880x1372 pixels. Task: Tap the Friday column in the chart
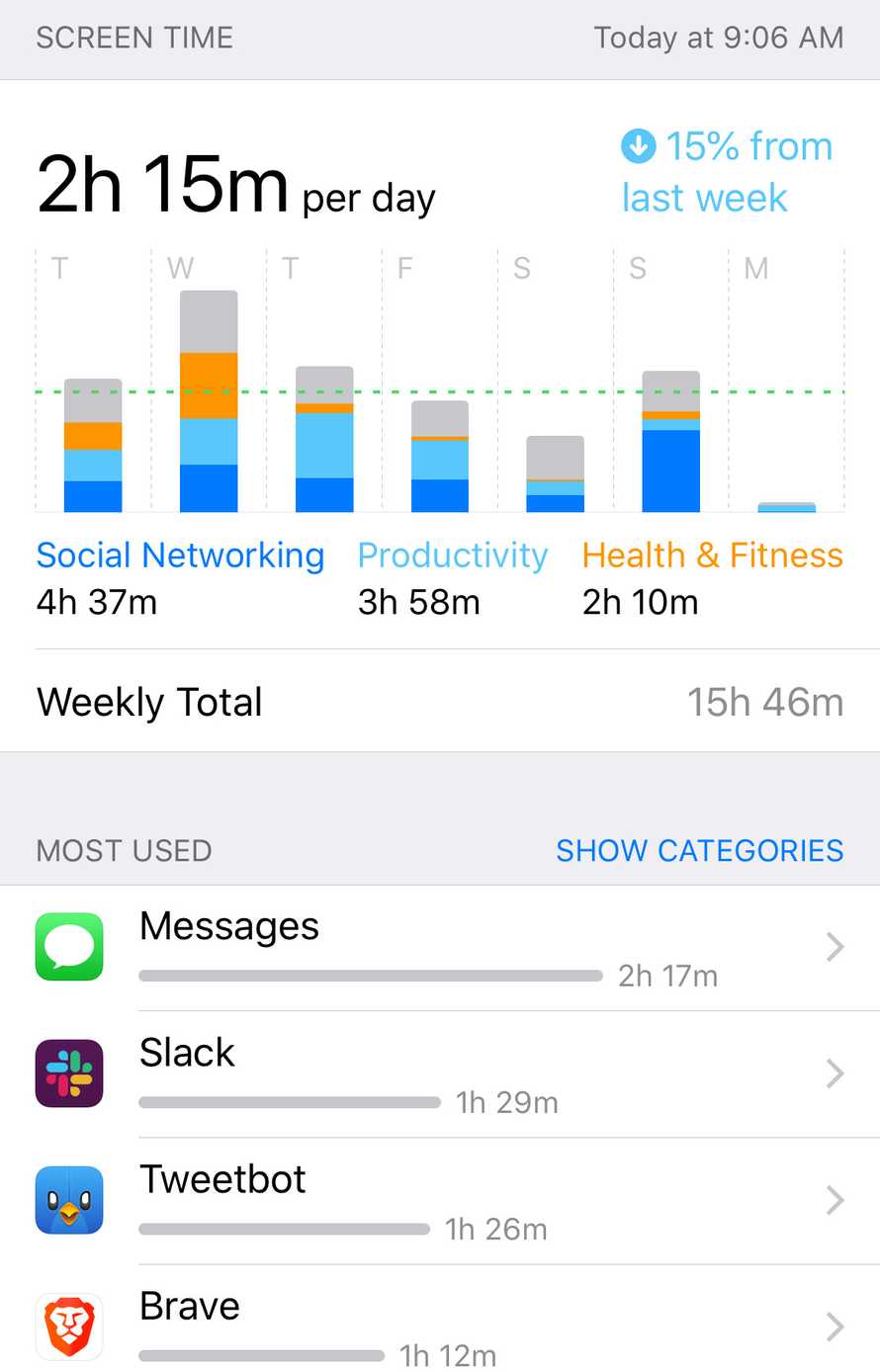coord(438,455)
